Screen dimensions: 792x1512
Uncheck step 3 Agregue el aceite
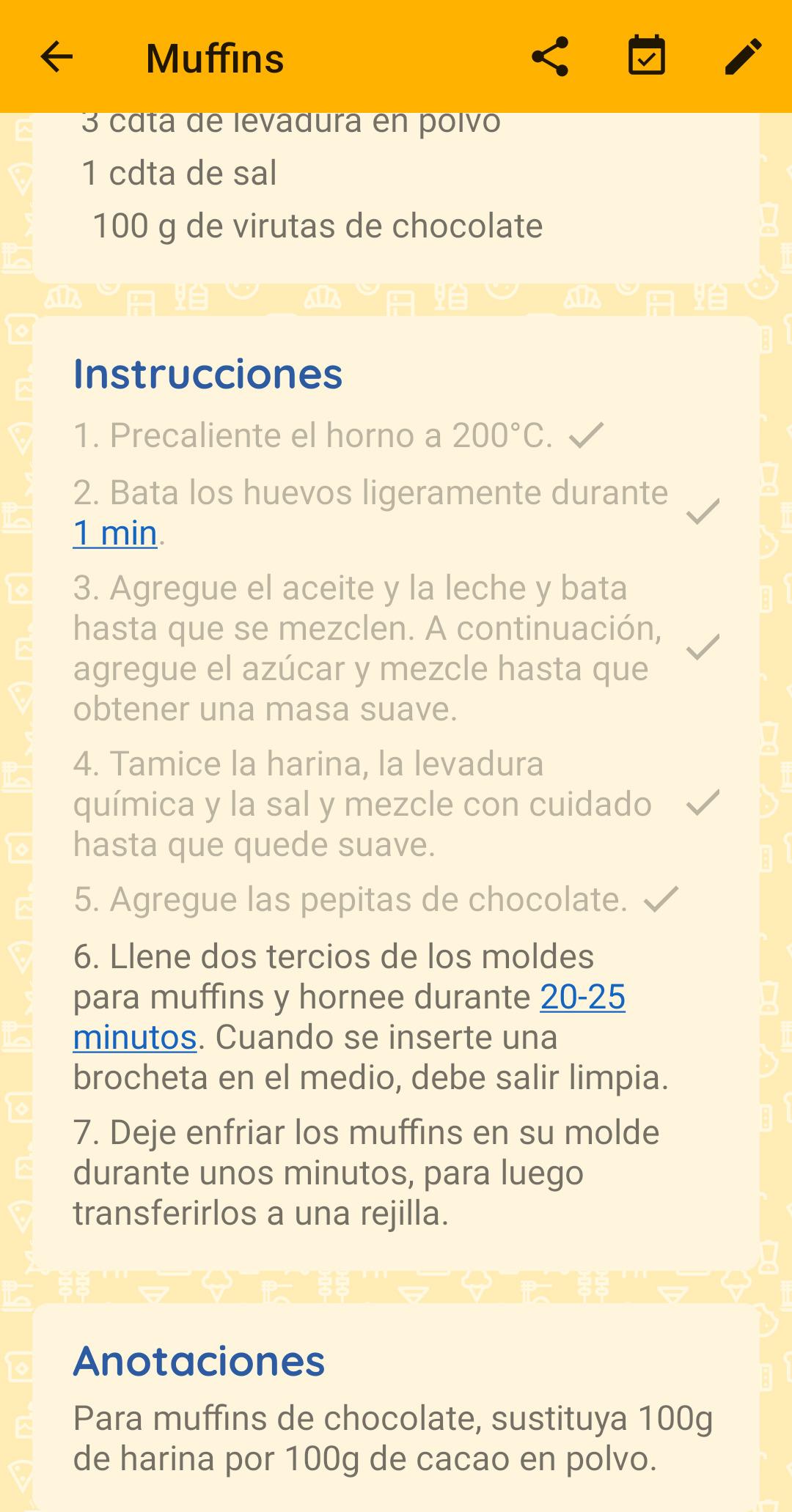[703, 647]
